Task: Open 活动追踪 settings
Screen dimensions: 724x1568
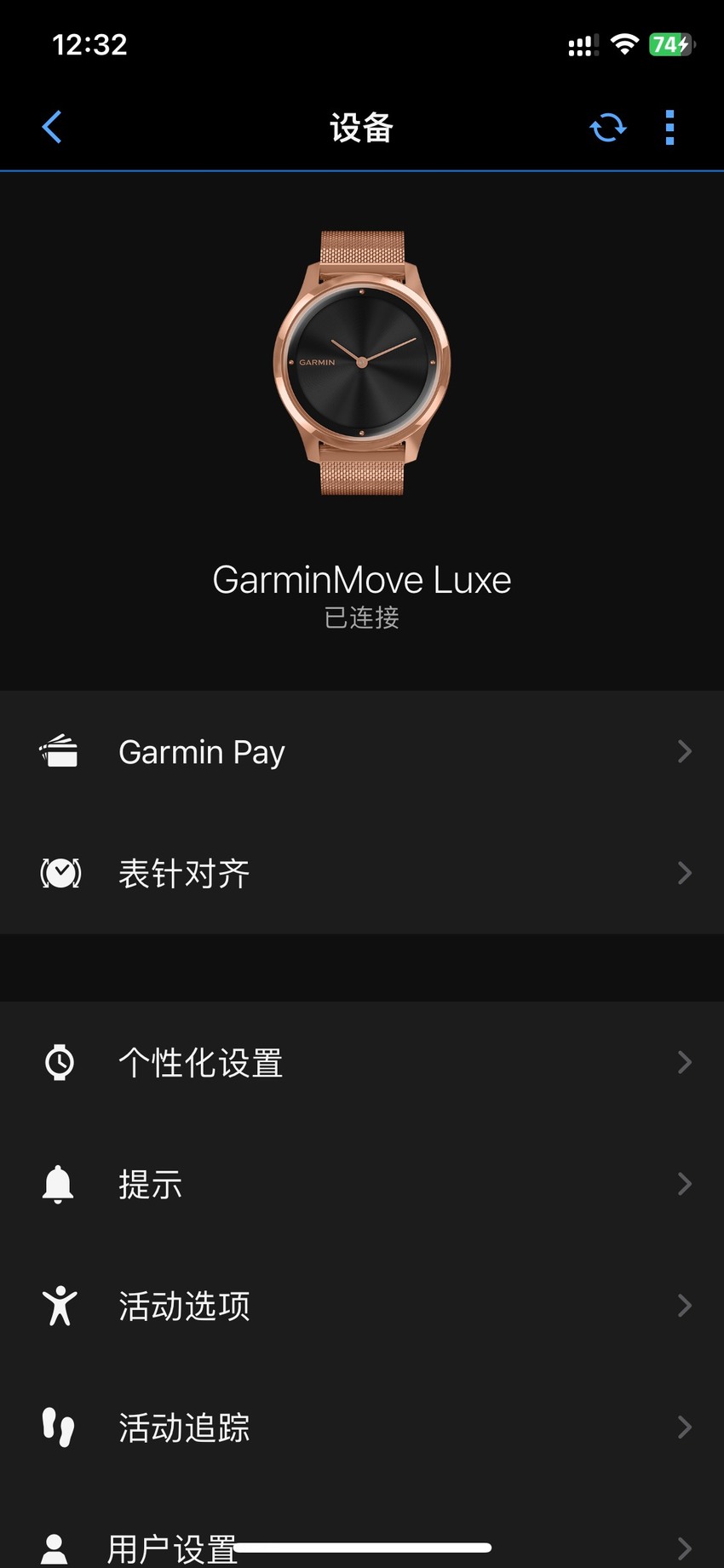Action: 362,1427
